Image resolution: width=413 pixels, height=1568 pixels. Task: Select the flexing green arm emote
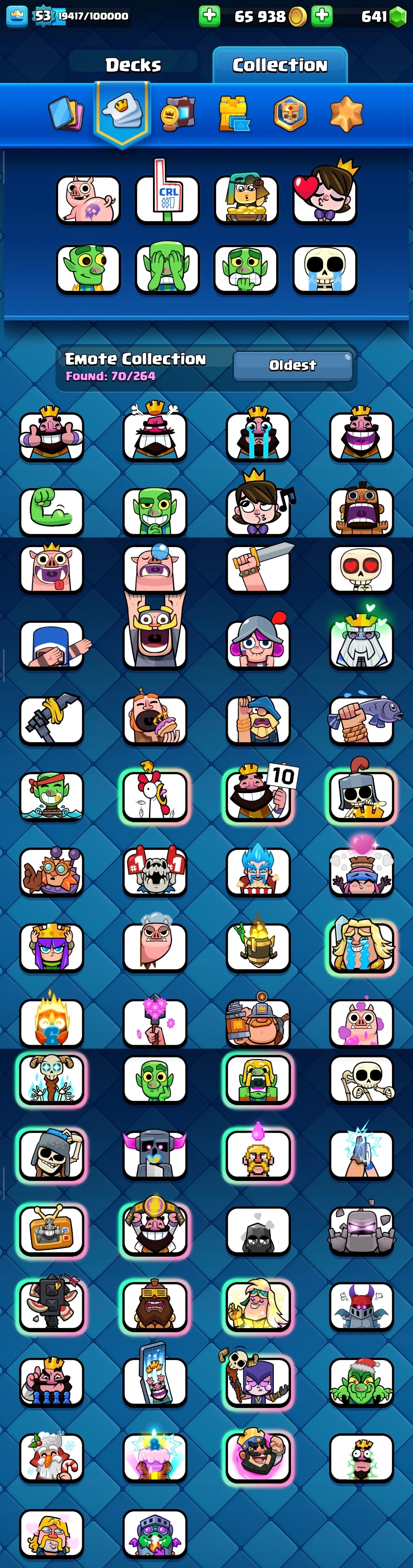point(52,510)
